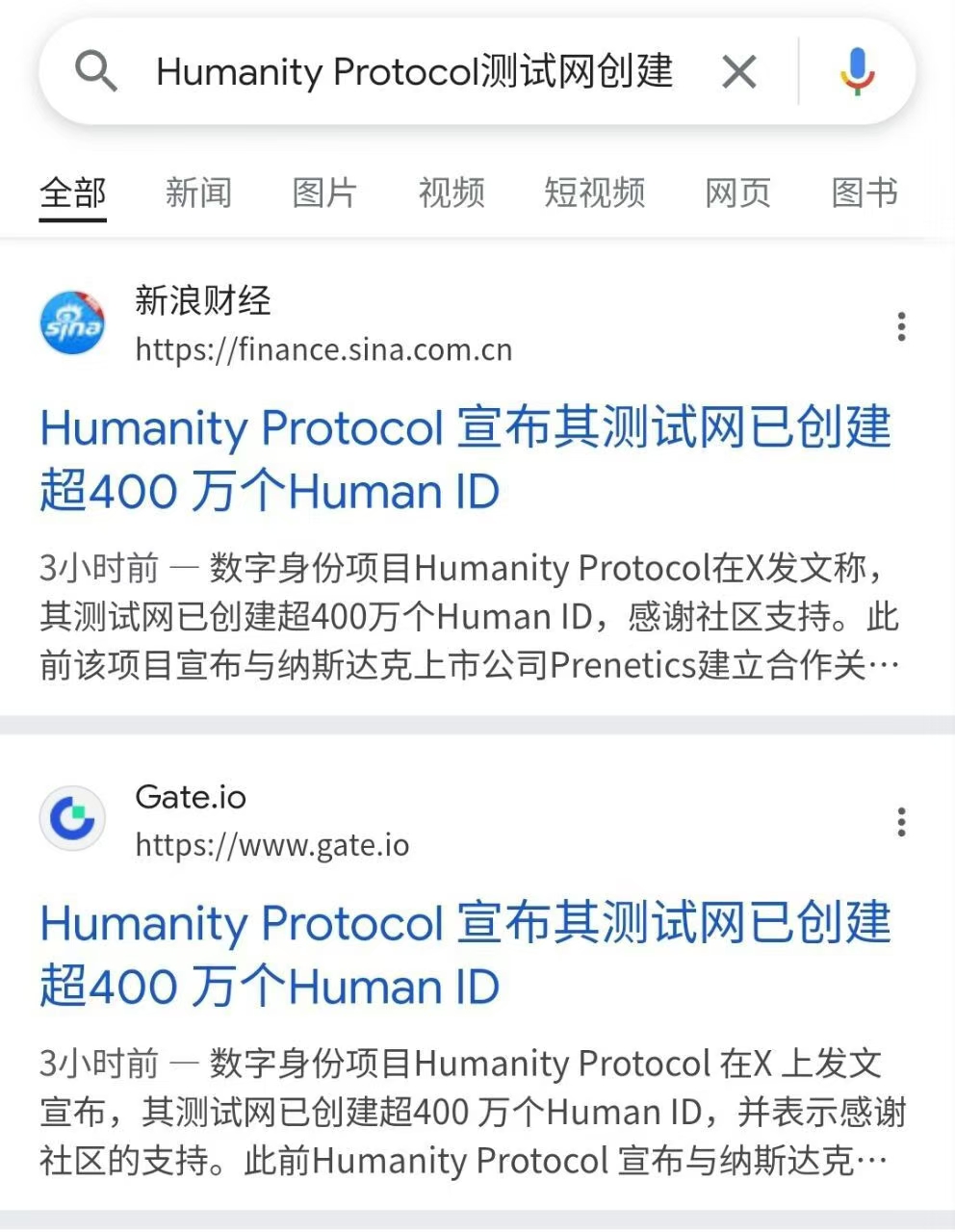The image size is (955, 1232).
Task: Select the active 全部 tab
Action: [72, 192]
